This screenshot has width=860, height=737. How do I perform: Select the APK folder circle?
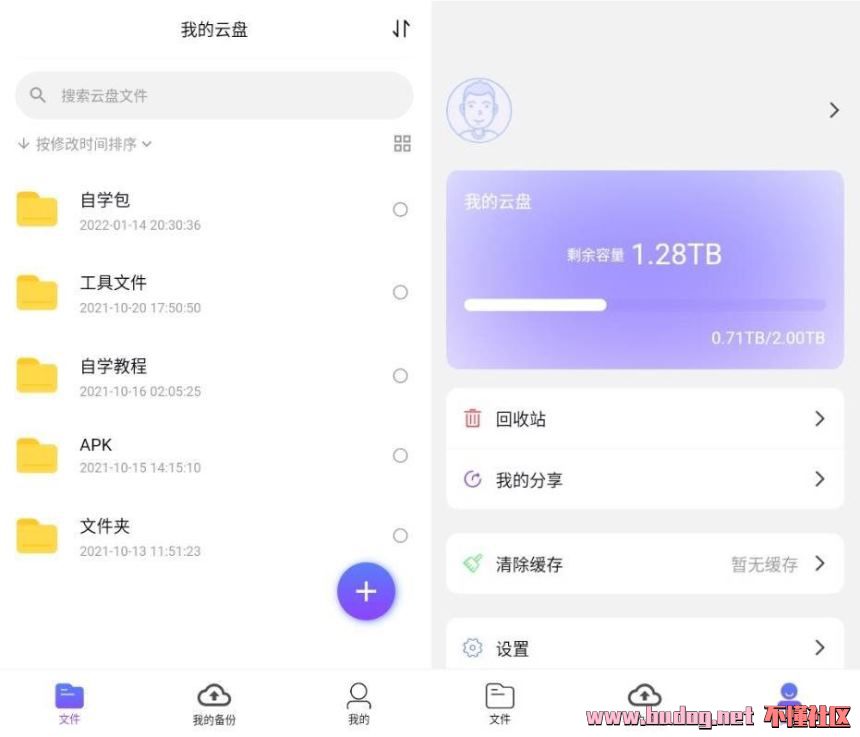(400, 456)
